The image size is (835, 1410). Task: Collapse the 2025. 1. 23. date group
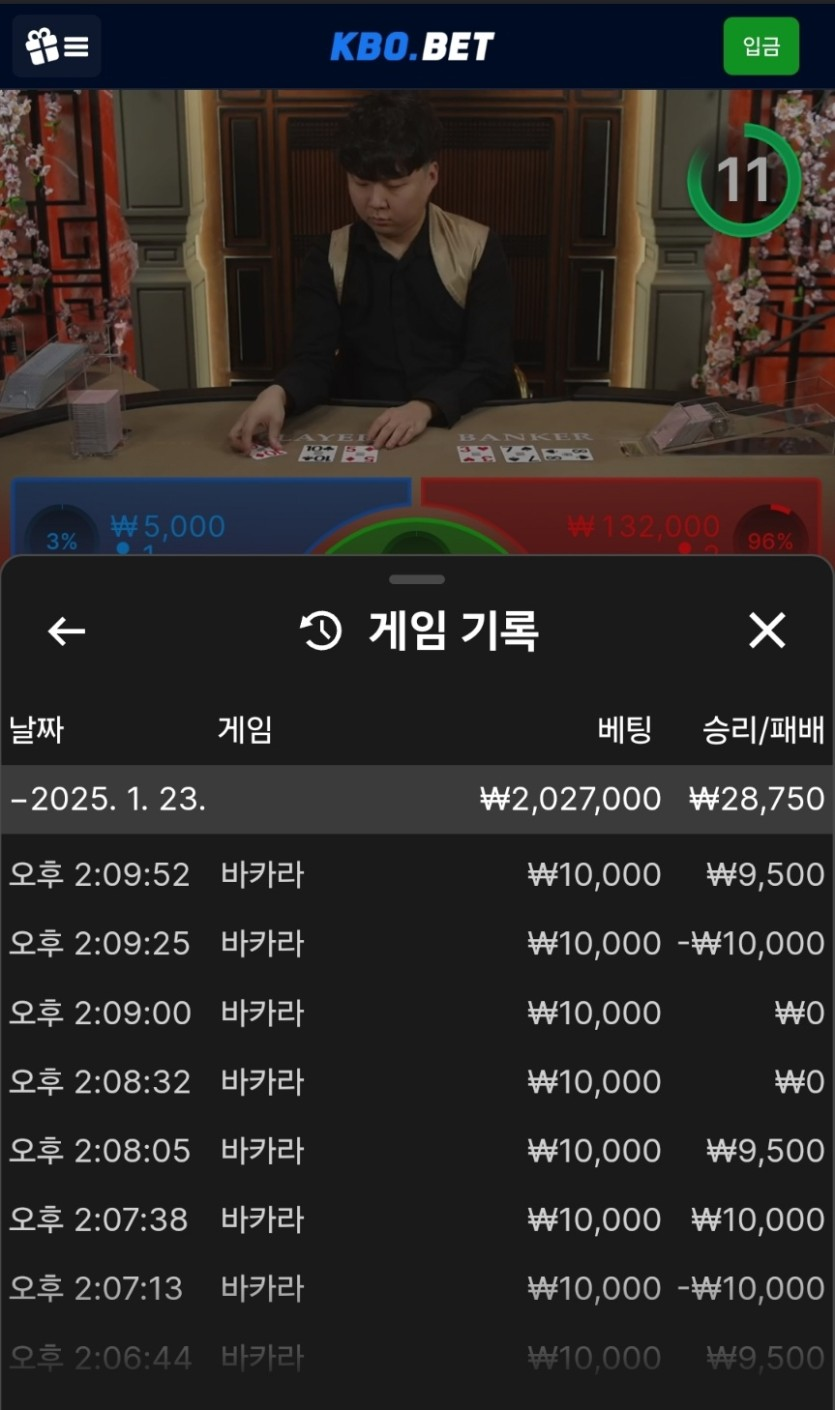point(417,799)
